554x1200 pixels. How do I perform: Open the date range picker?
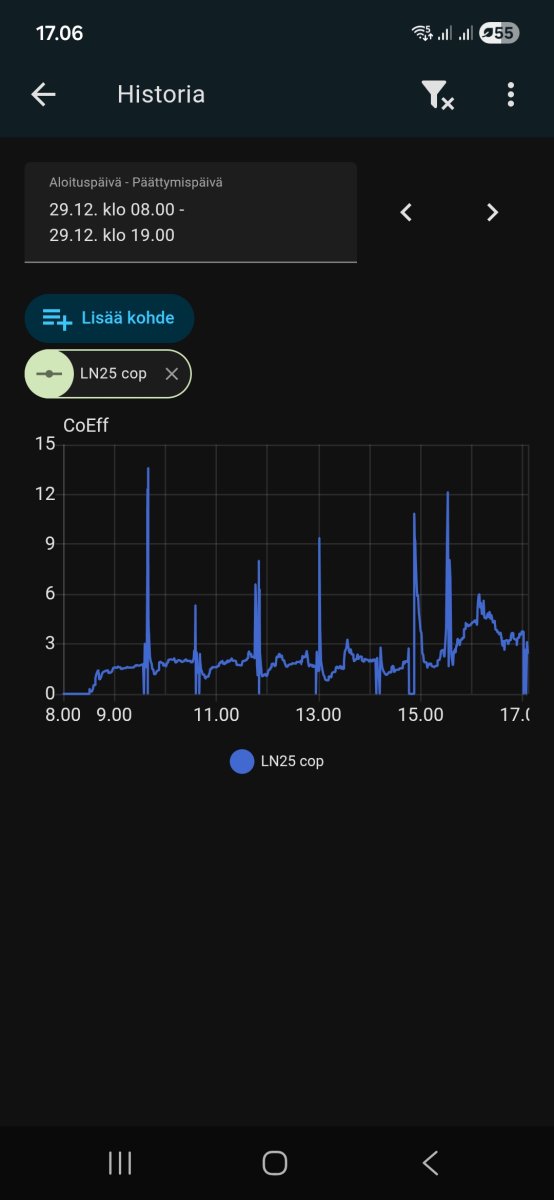191,212
